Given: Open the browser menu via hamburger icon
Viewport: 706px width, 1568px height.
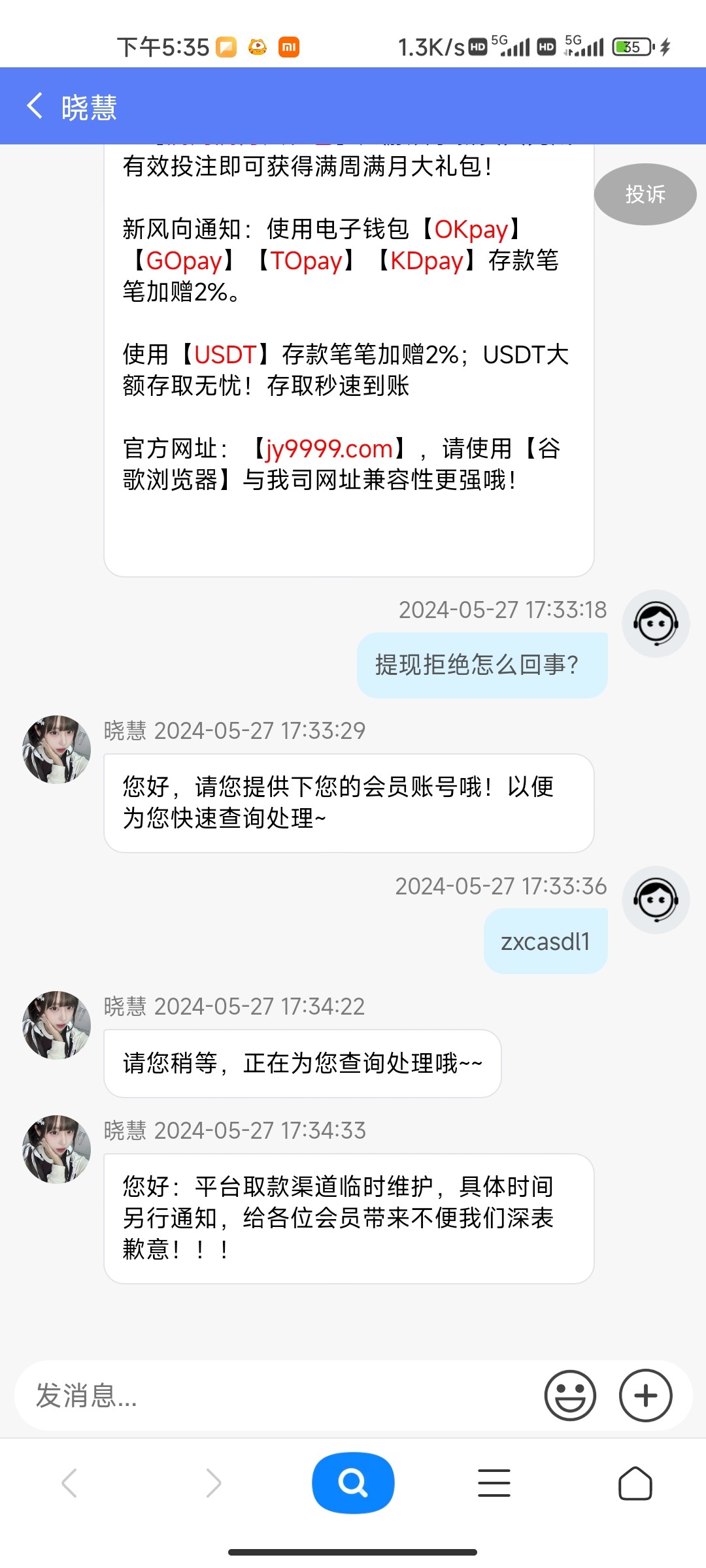Looking at the screenshot, I should point(494,1483).
